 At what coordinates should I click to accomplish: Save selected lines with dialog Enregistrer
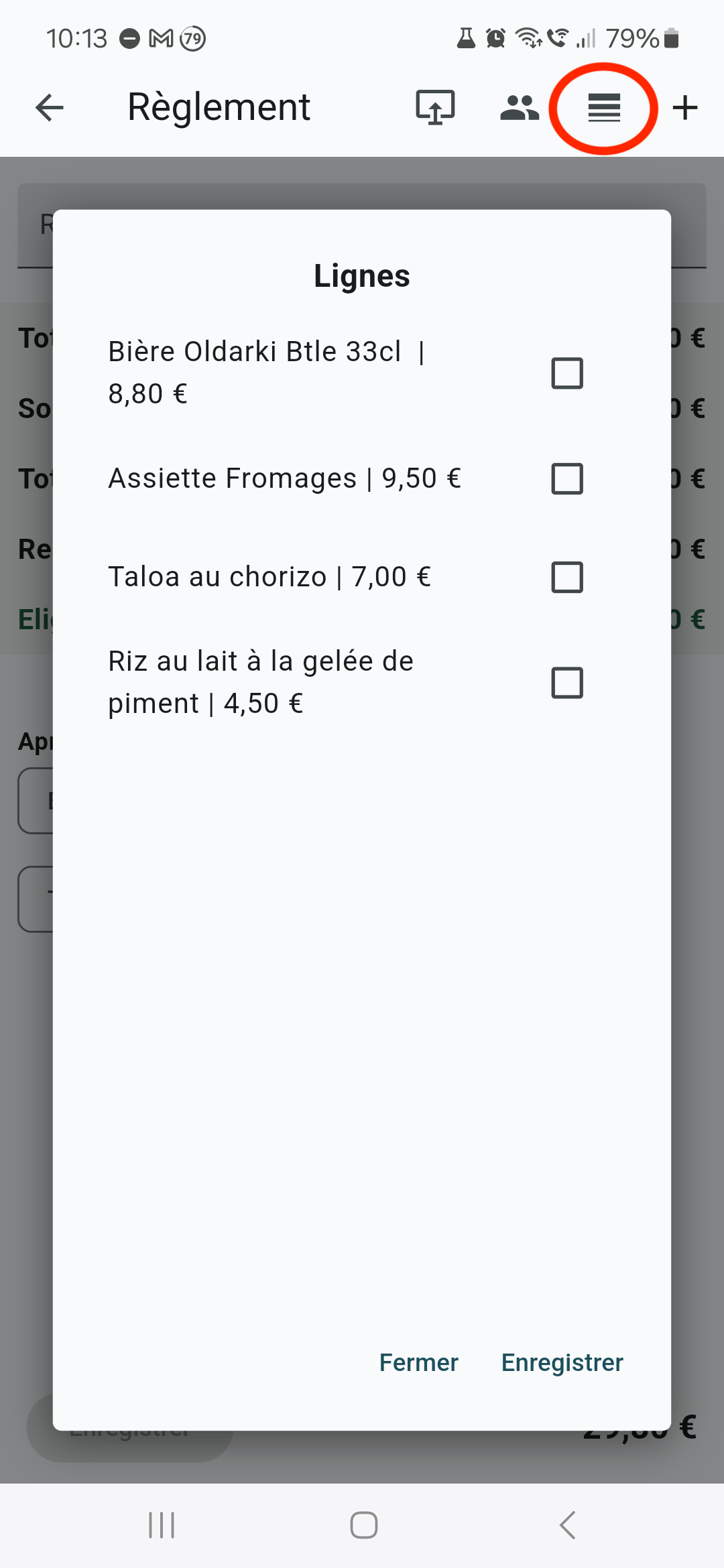click(562, 1362)
